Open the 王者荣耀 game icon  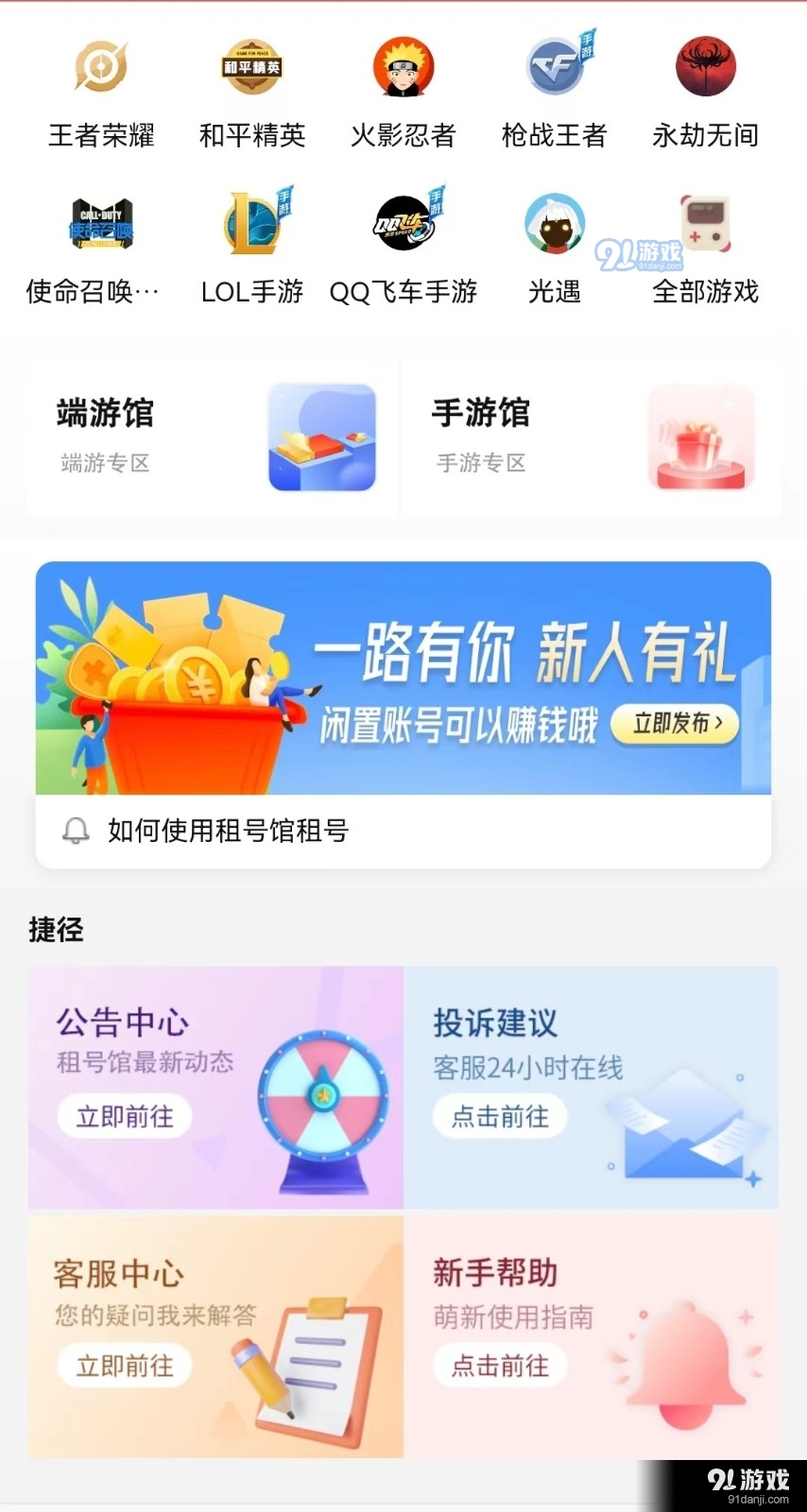pos(99,66)
